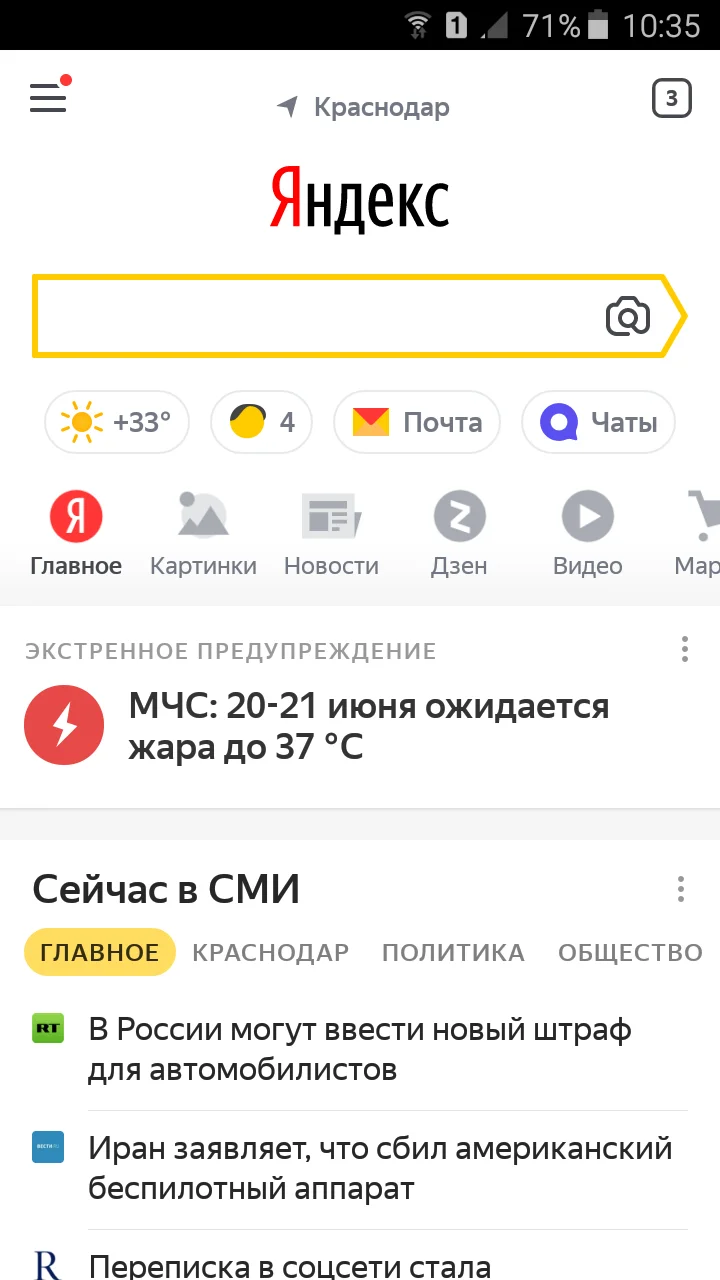The image size is (720, 1280).
Task: Open the headline about new driver fines
Action: (360, 1048)
